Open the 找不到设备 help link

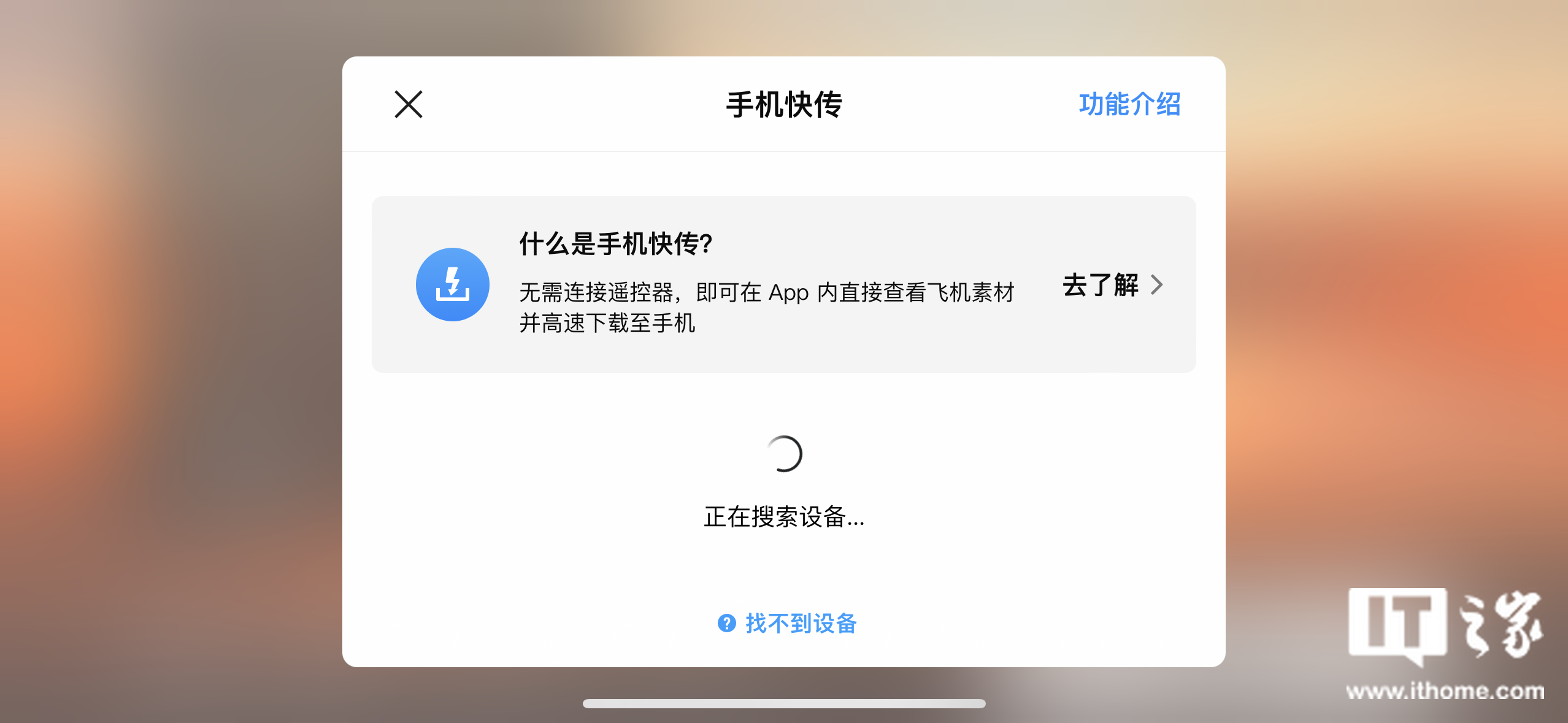point(788,623)
